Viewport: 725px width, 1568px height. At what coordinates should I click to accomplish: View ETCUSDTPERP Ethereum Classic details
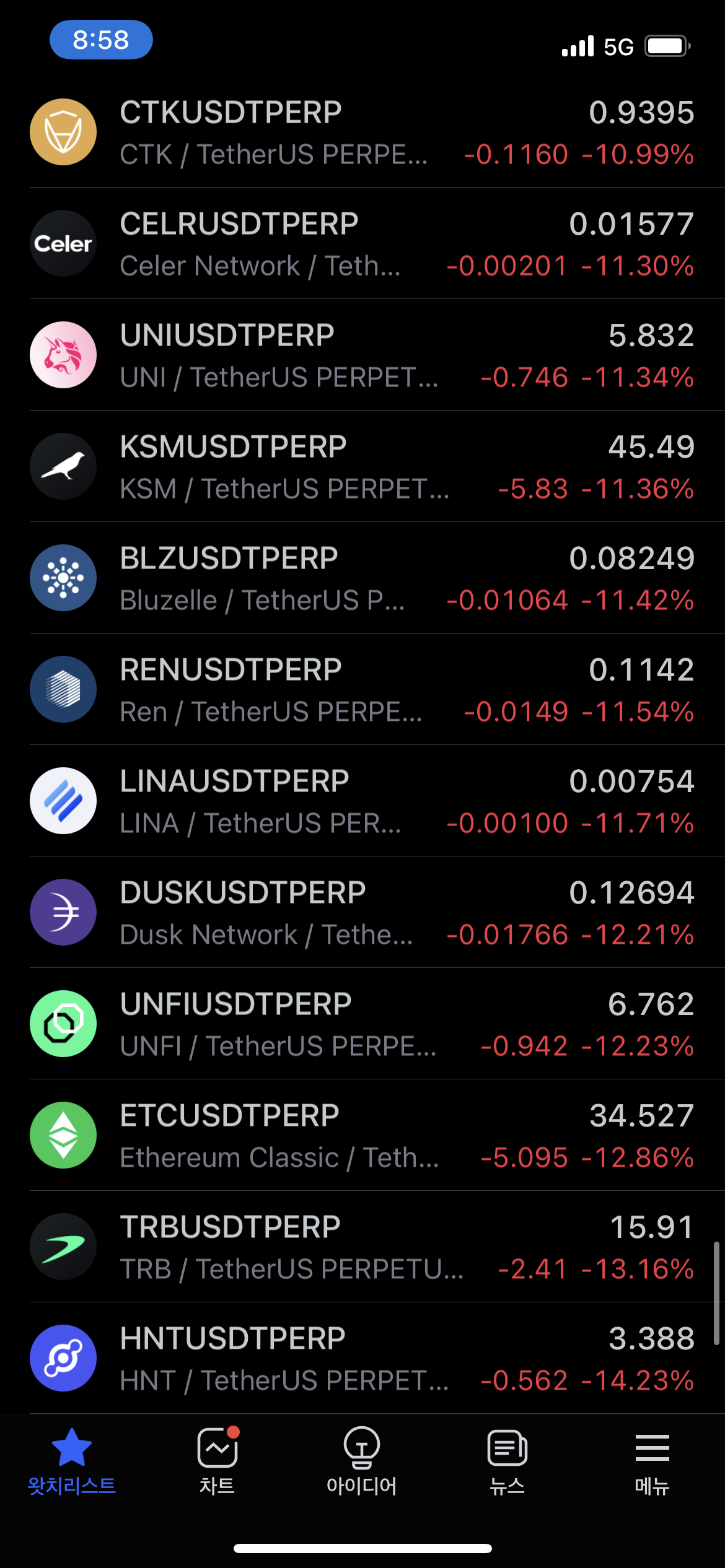362,1135
